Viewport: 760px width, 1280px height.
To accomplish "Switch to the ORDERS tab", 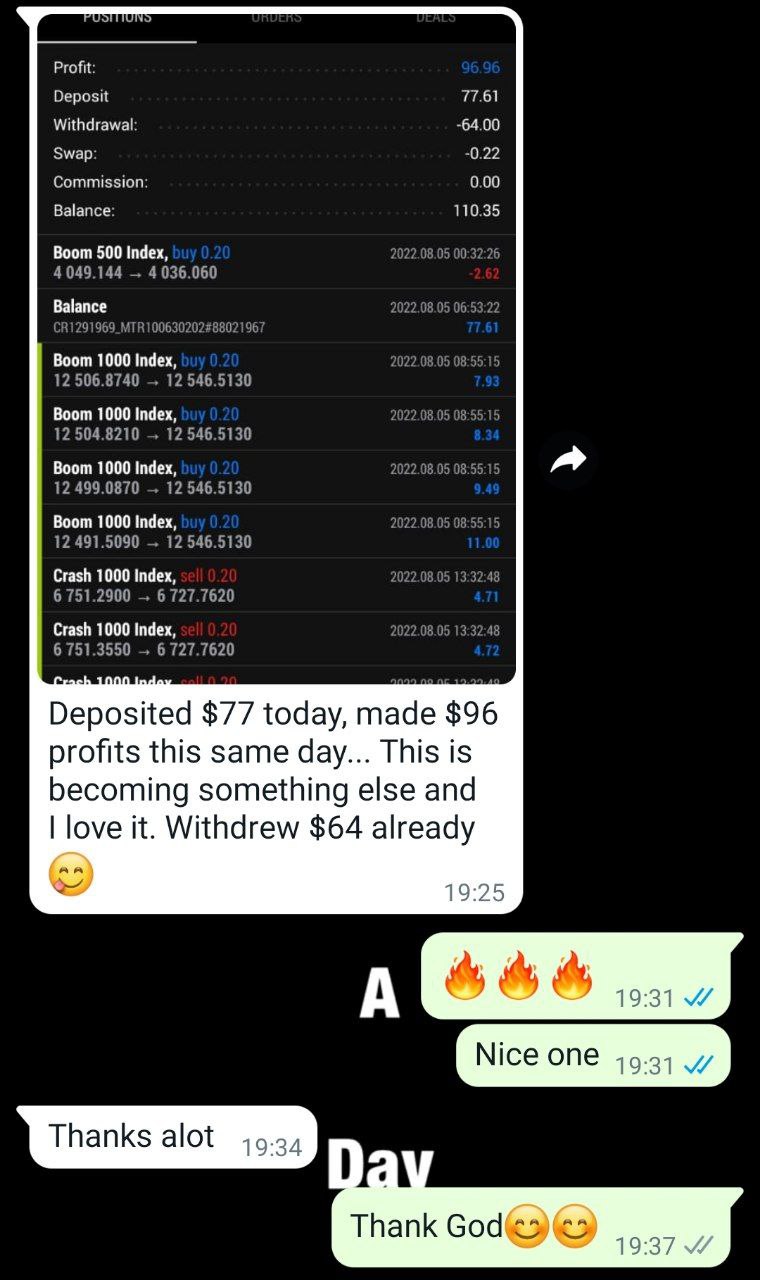I will [277, 16].
